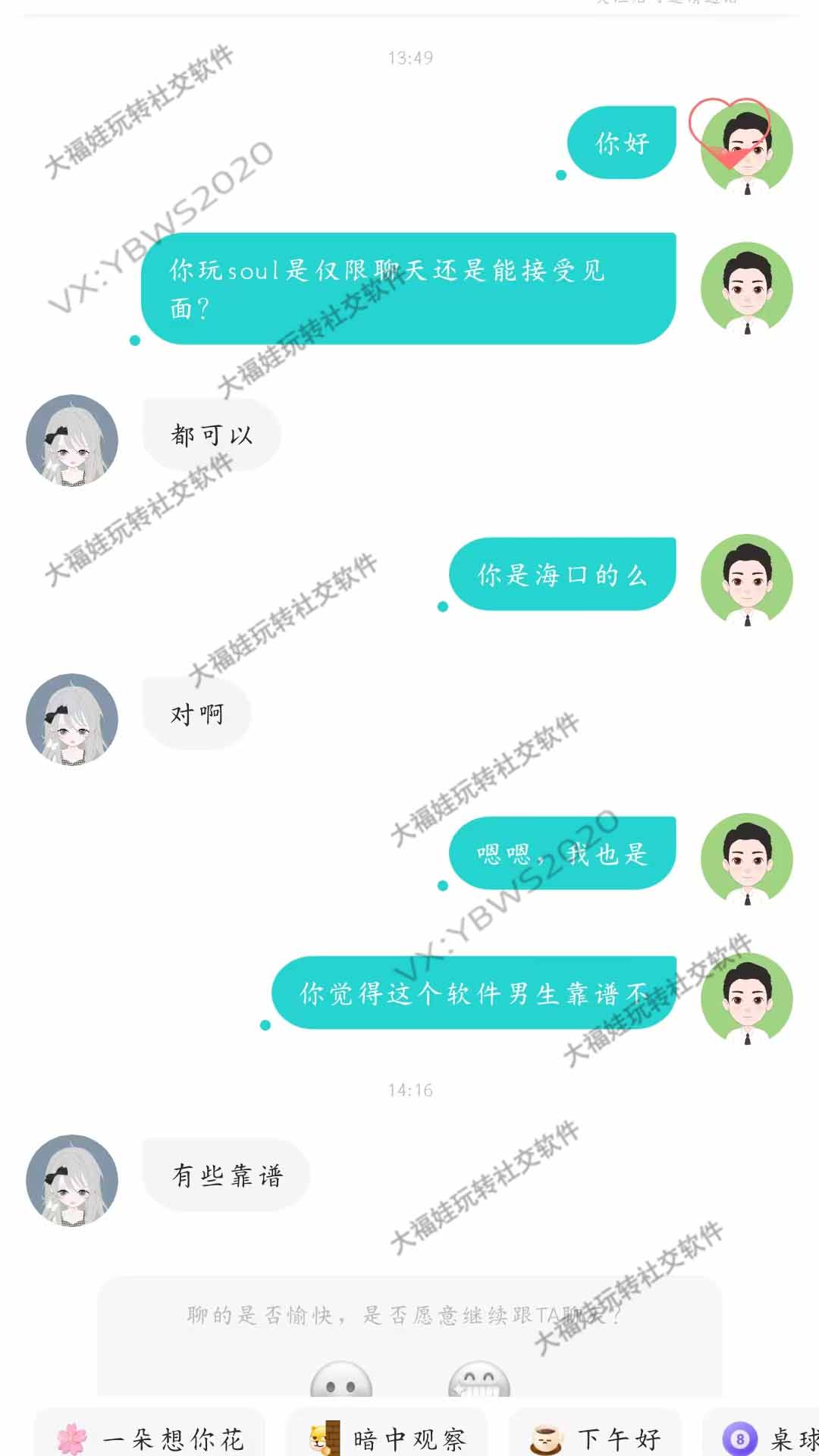Rate chat with the grinning face emoji
Image resolution: width=819 pixels, height=1456 pixels.
(479, 1382)
